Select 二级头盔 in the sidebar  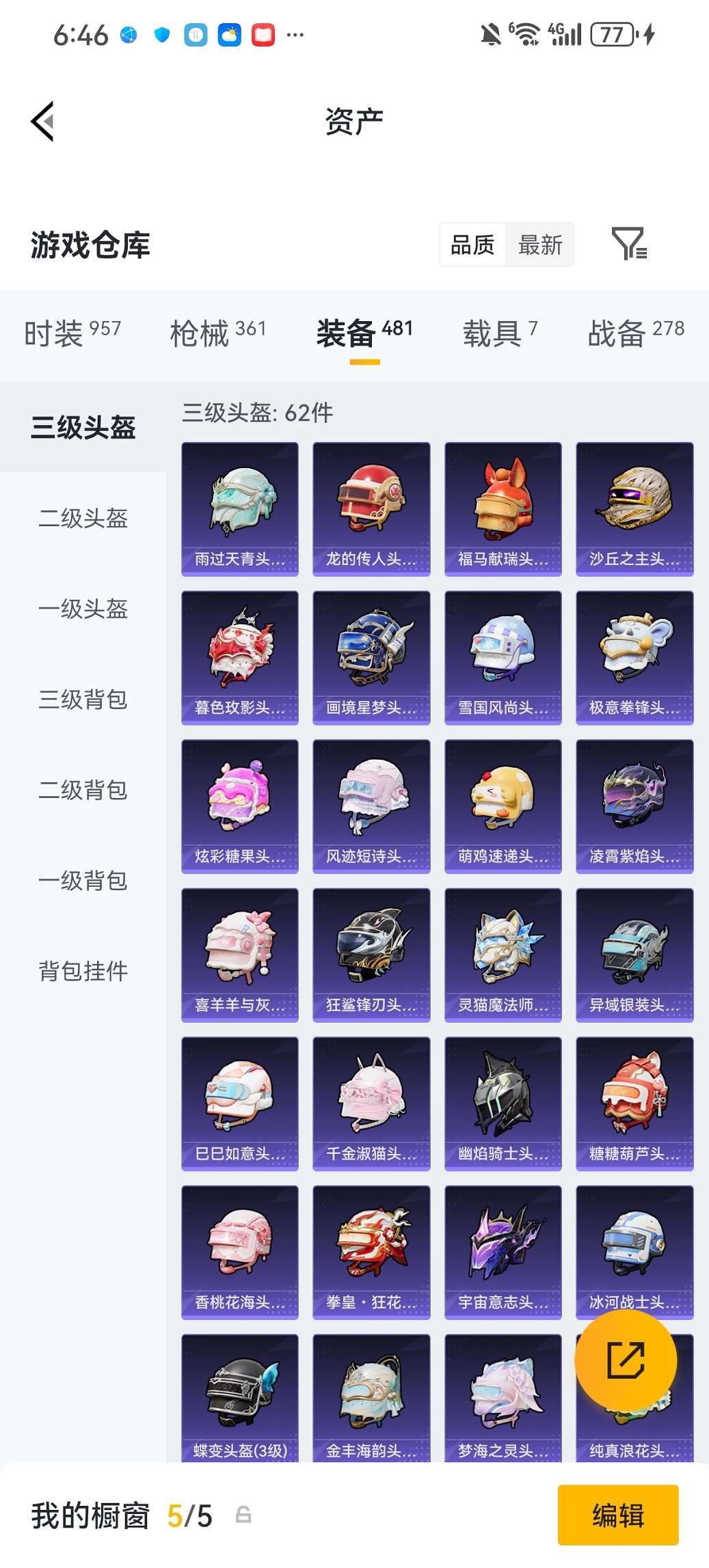[81, 520]
